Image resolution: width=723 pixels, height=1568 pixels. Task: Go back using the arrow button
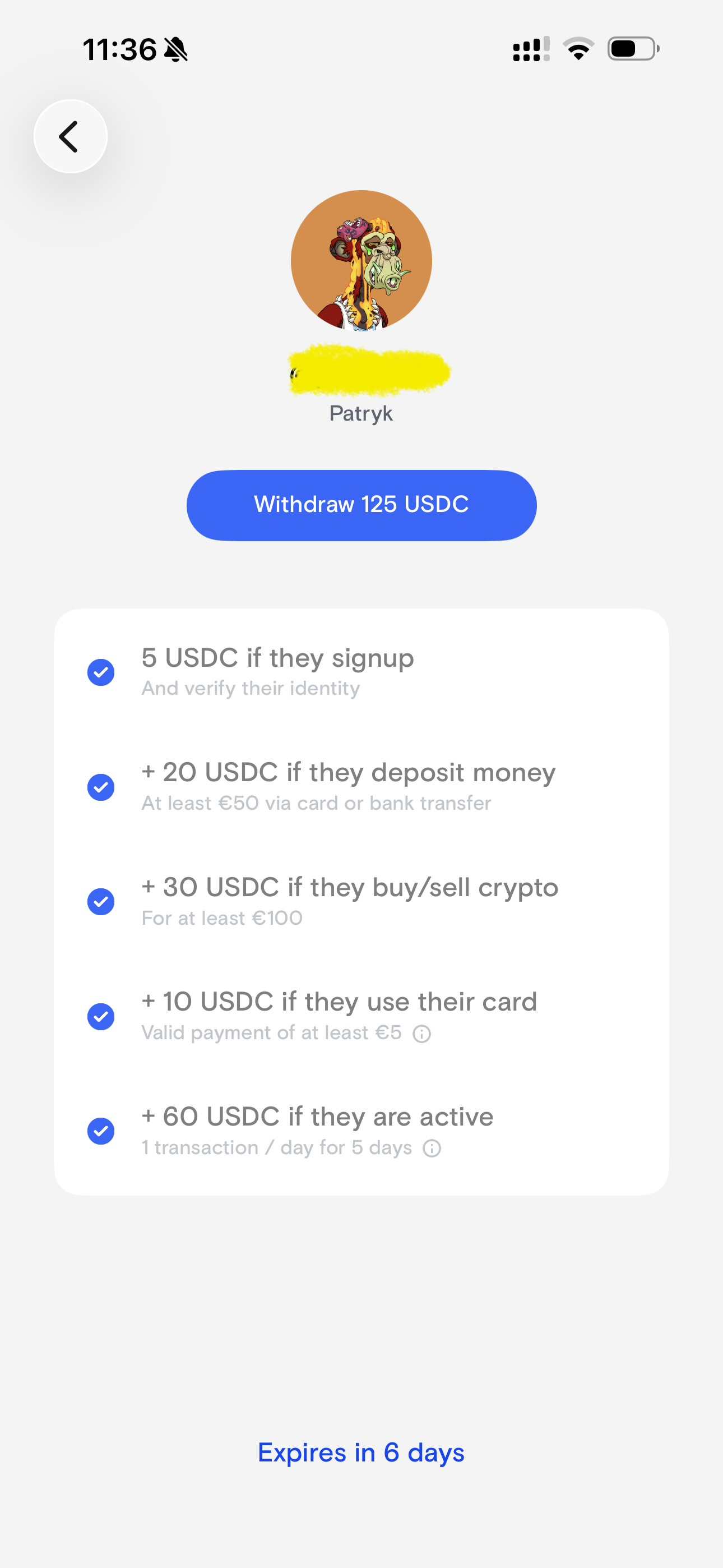pyautogui.click(x=71, y=136)
